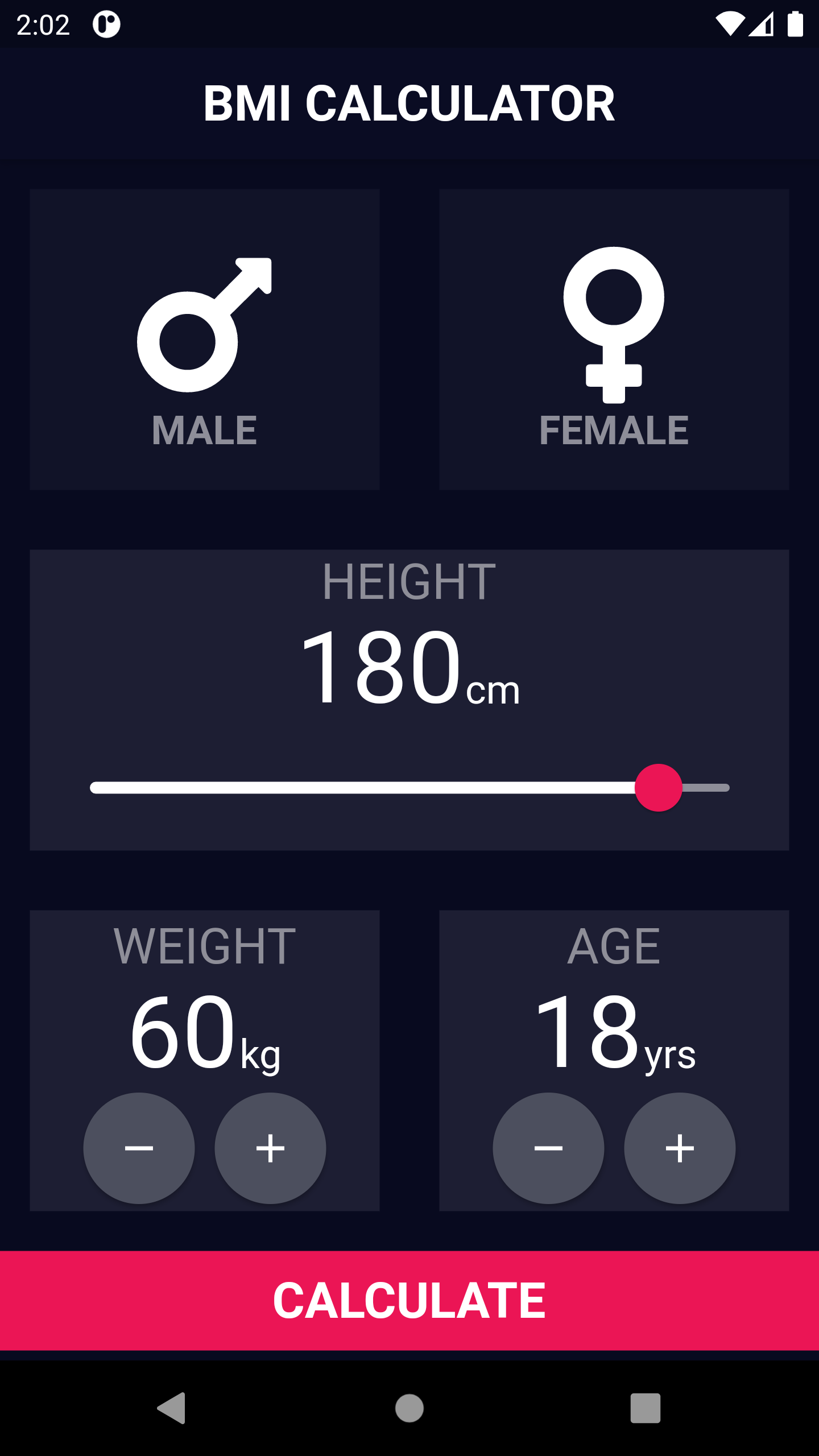Toggle FEMALE selection card
Screen dimensions: 819x1456
[x=614, y=338]
